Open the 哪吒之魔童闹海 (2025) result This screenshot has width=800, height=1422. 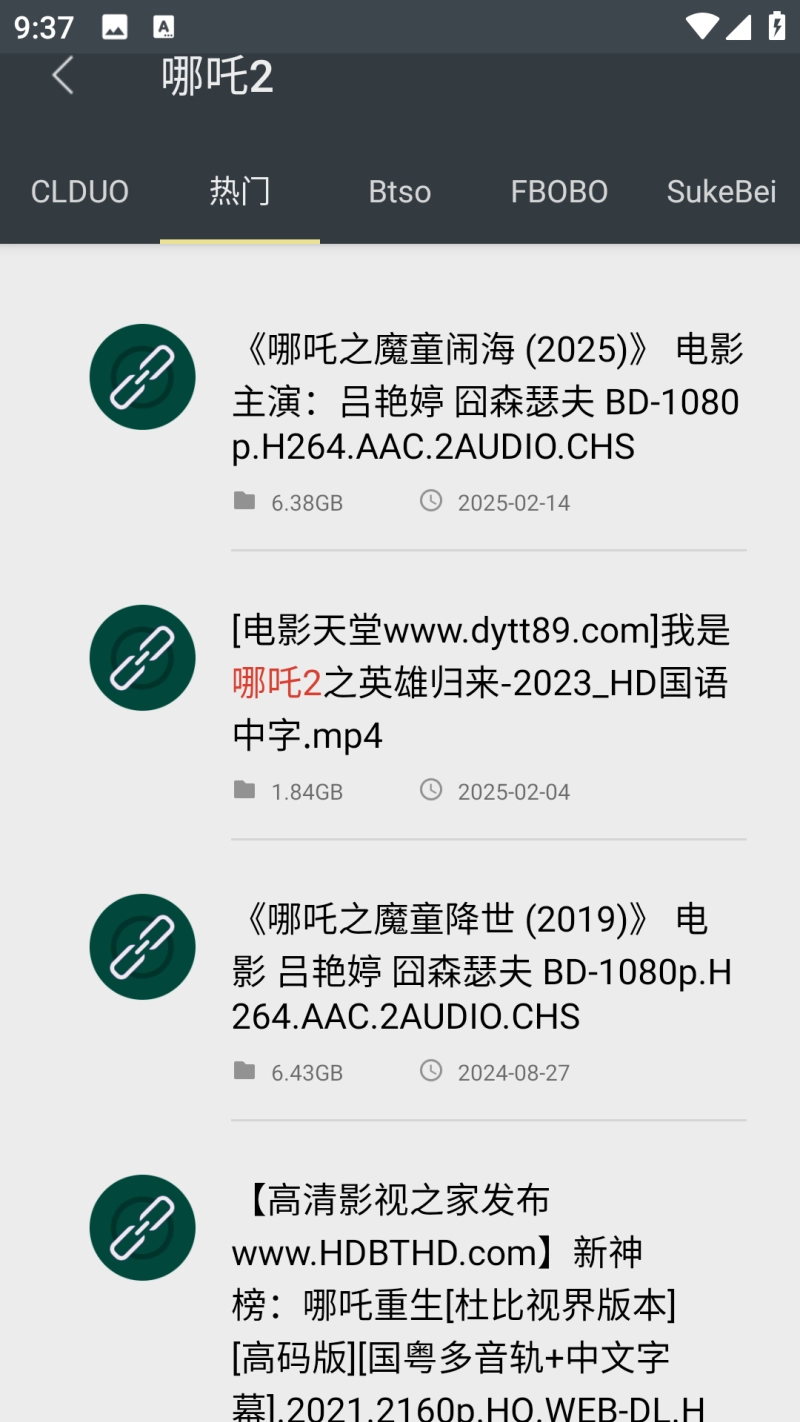(x=486, y=399)
